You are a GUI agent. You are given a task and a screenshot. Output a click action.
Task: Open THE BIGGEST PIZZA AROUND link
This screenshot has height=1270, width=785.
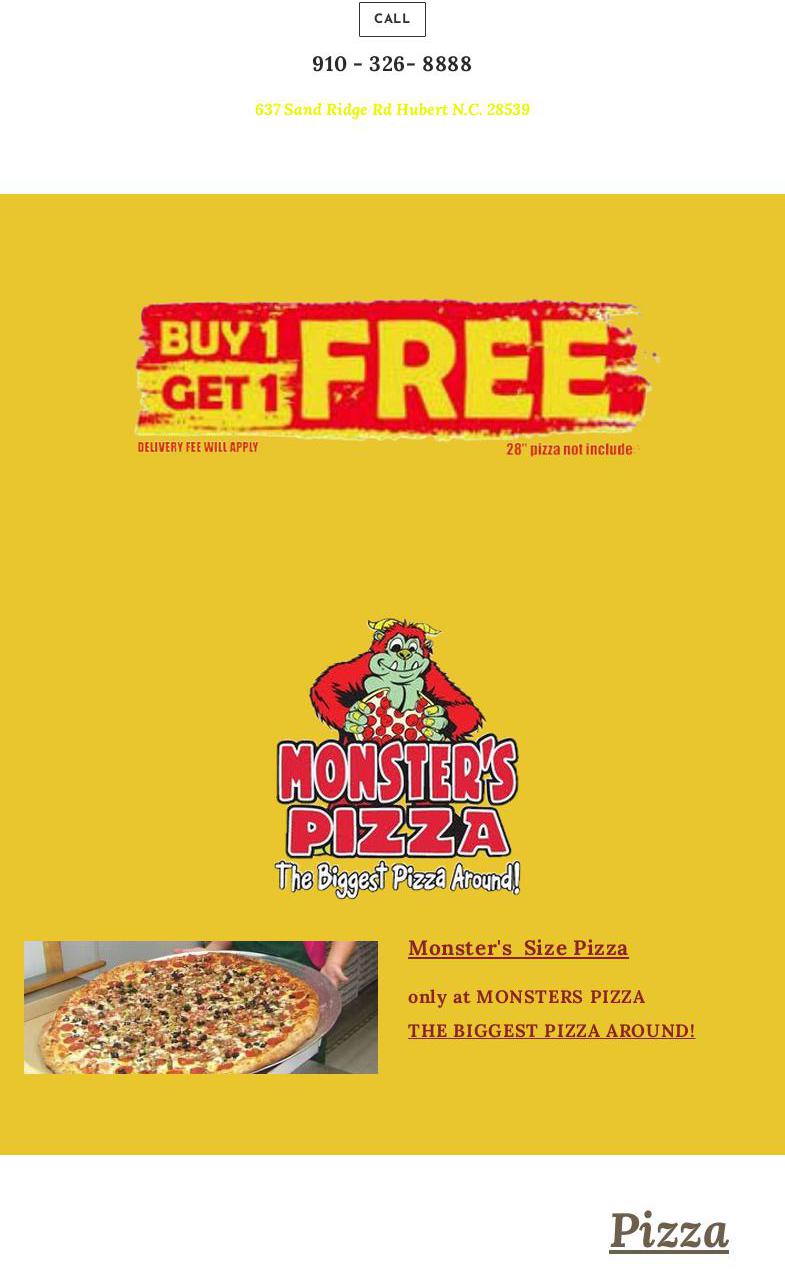tap(551, 1030)
